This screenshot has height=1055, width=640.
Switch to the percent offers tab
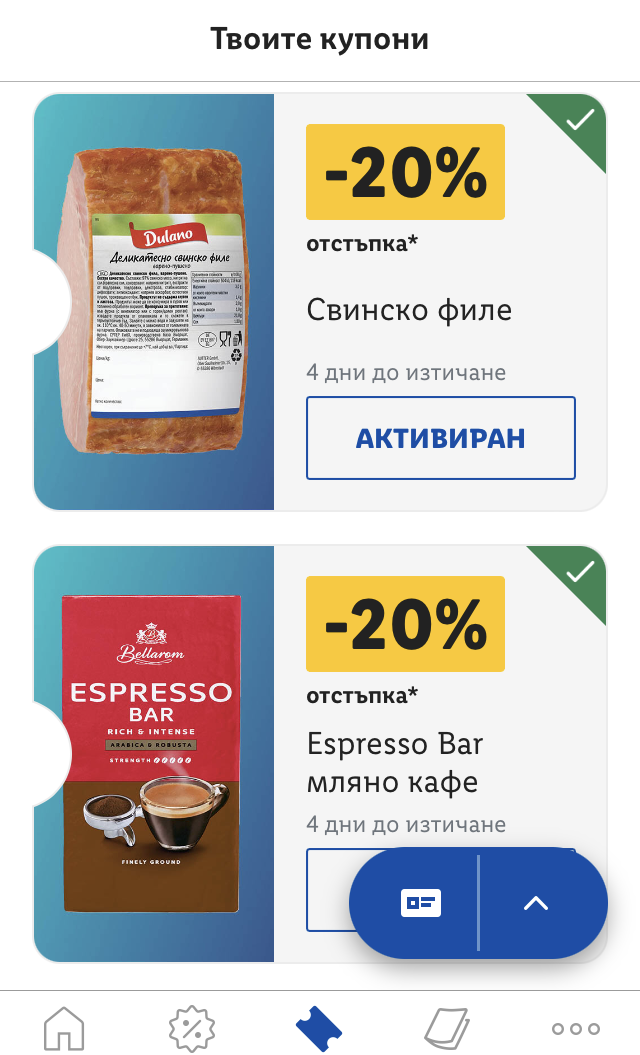[x=192, y=1028]
